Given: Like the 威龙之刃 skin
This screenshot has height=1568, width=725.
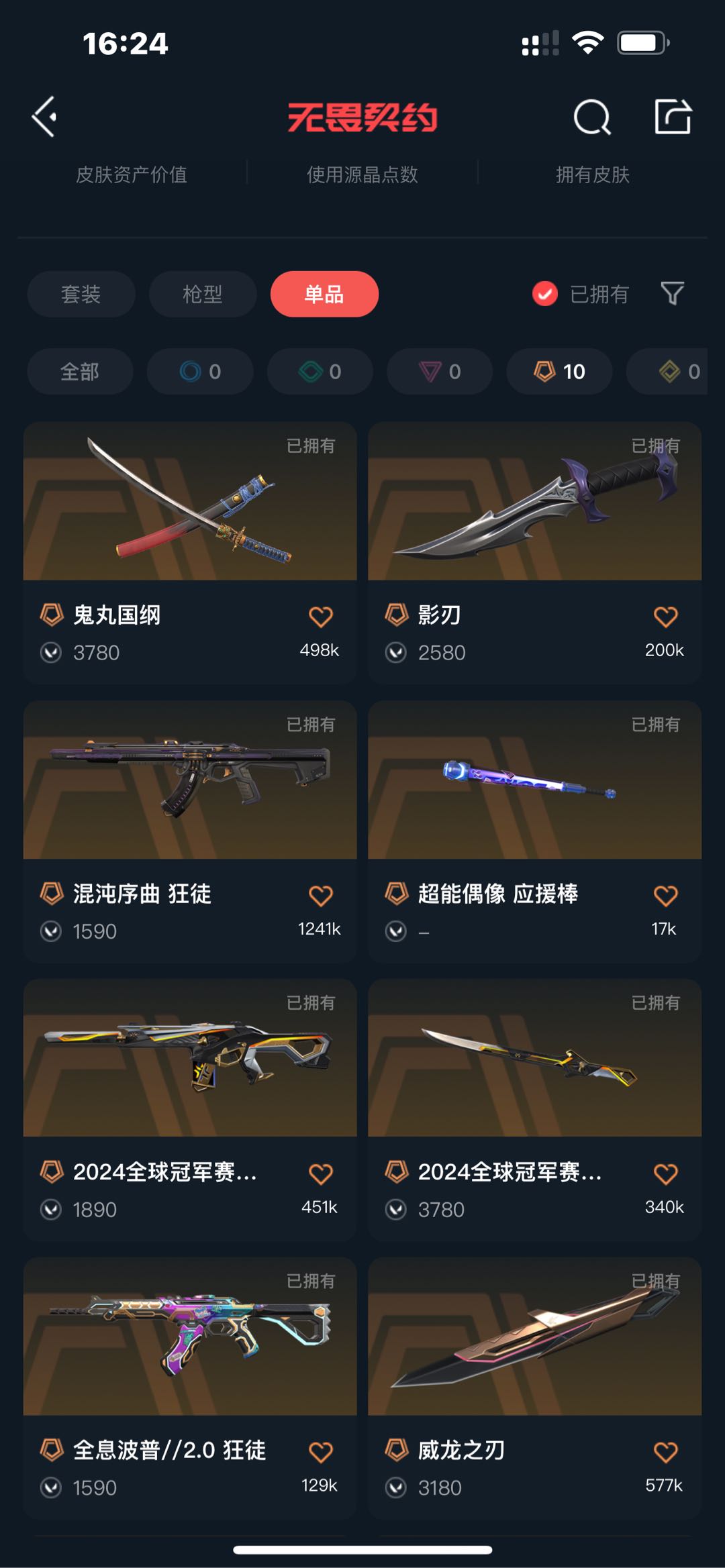Looking at the screenshot, I should point(665,1452).
